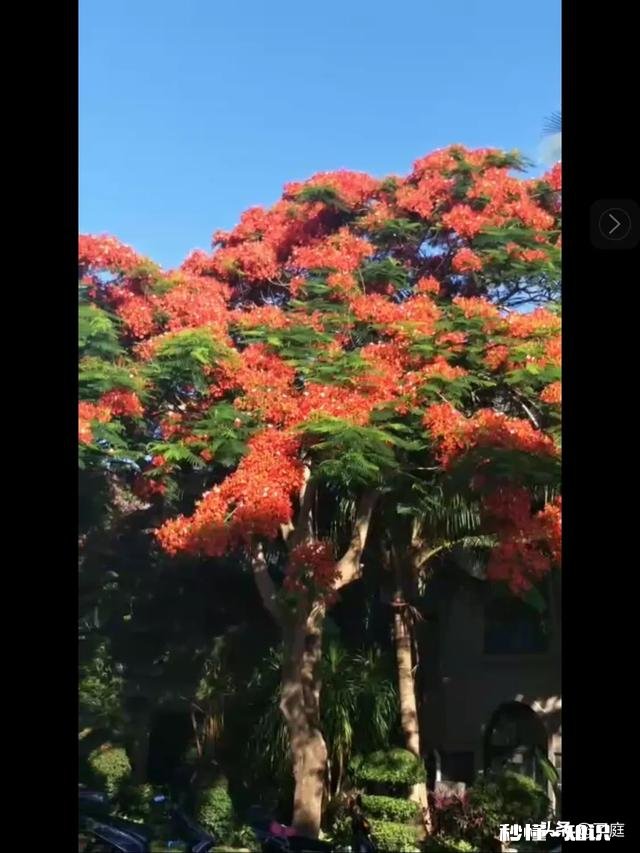Viewport: 640px width, 853px height.
Task: Go to the next image with the arrow
Action: coord(614,224)
